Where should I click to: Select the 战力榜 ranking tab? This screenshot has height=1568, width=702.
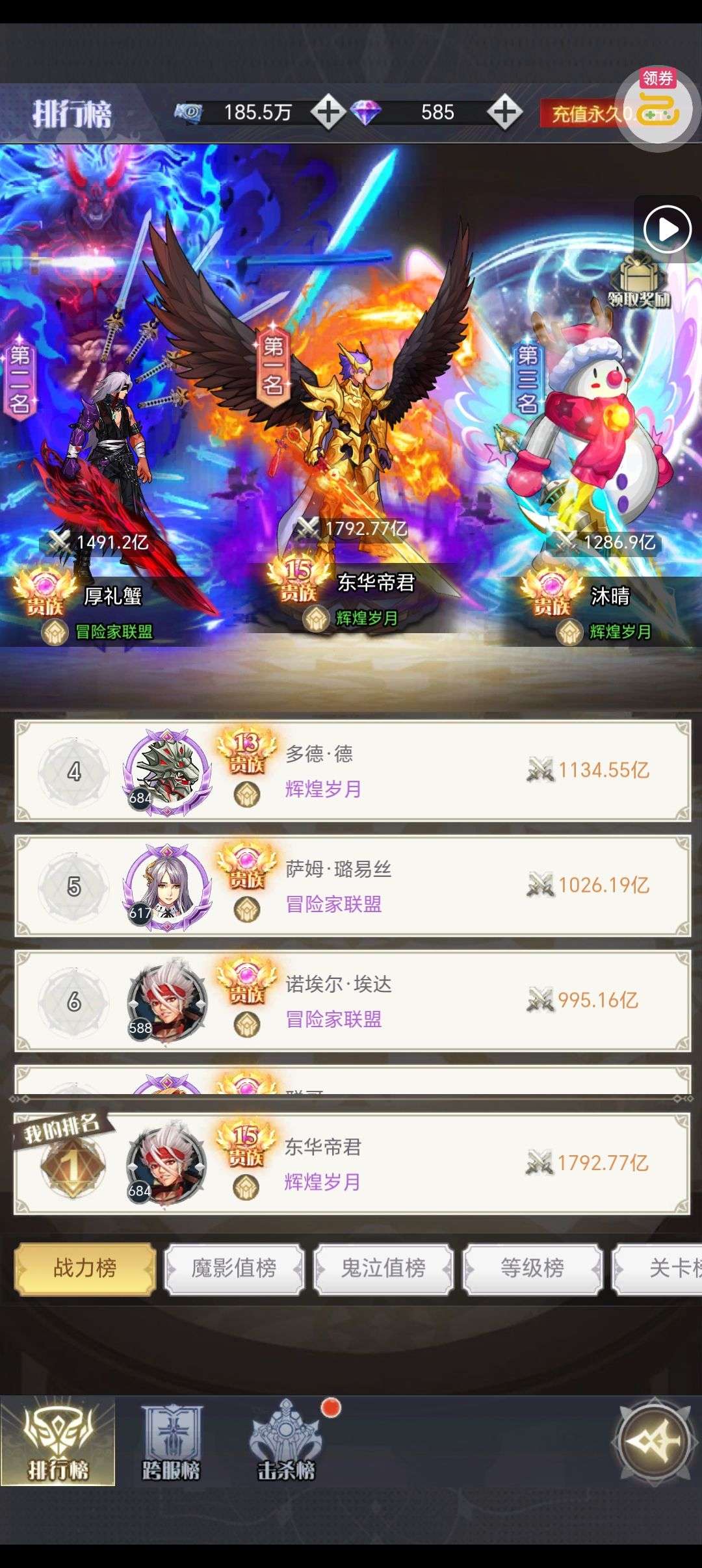coord(84,1268)
